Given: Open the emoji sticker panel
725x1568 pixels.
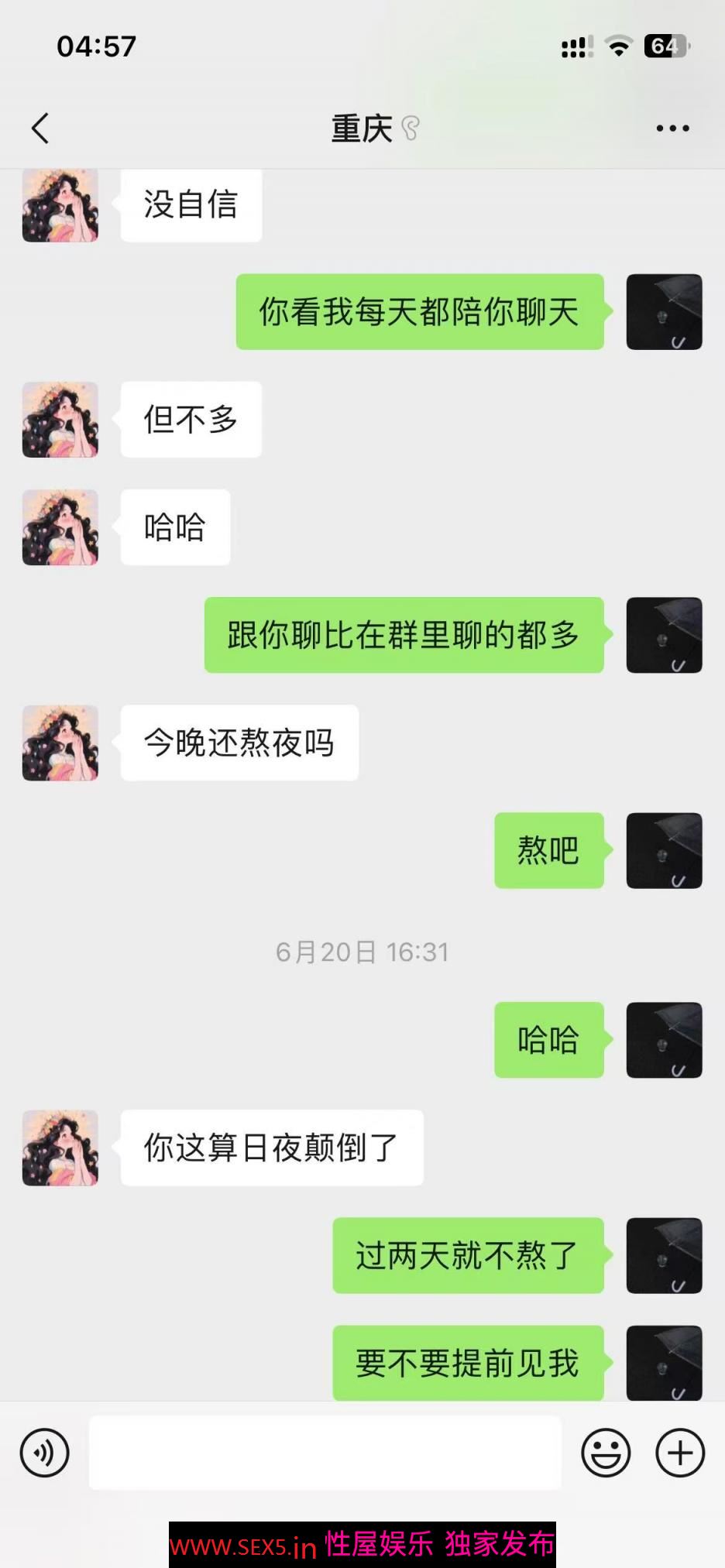Looking at the screenshot, I should [606, 1453].
